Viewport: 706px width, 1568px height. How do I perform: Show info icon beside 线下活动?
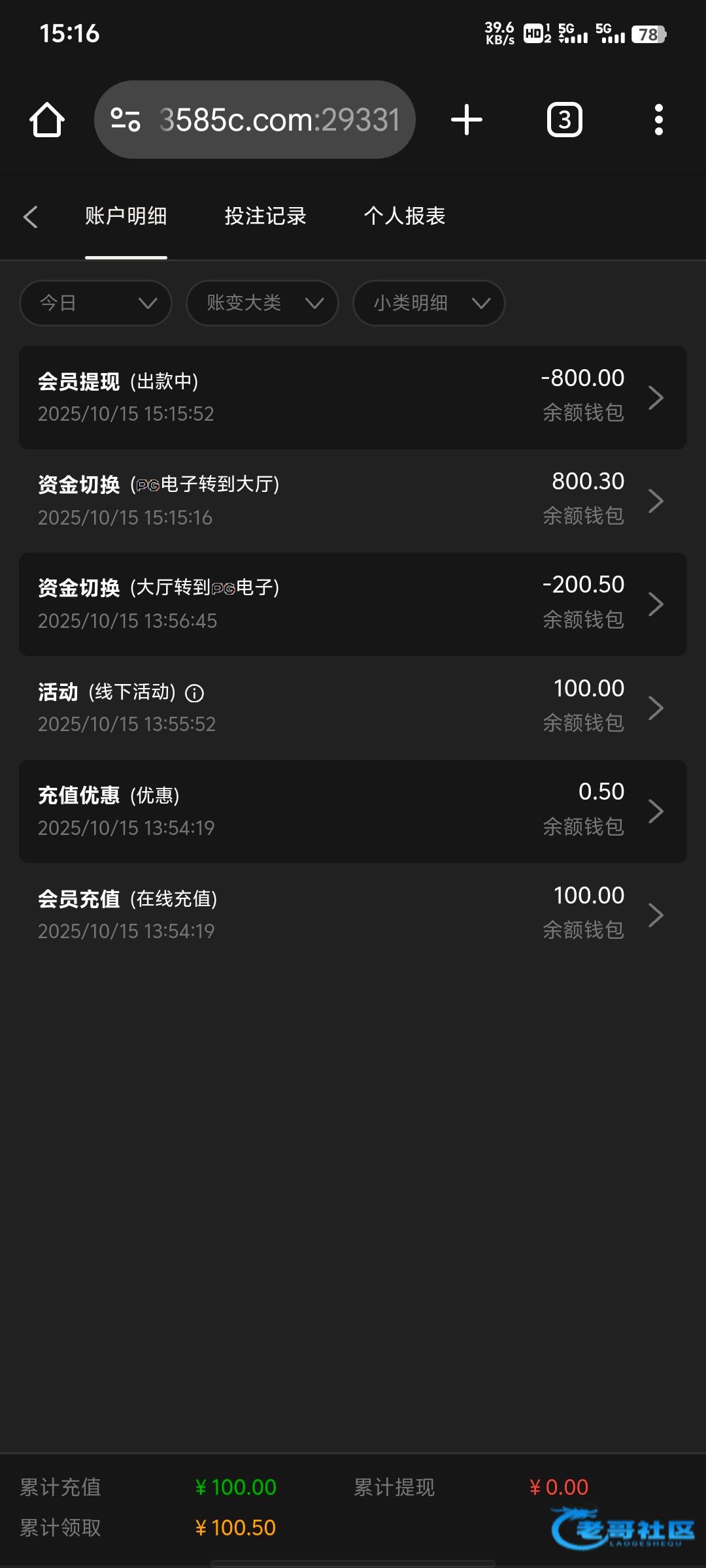(x=195, y=693)
